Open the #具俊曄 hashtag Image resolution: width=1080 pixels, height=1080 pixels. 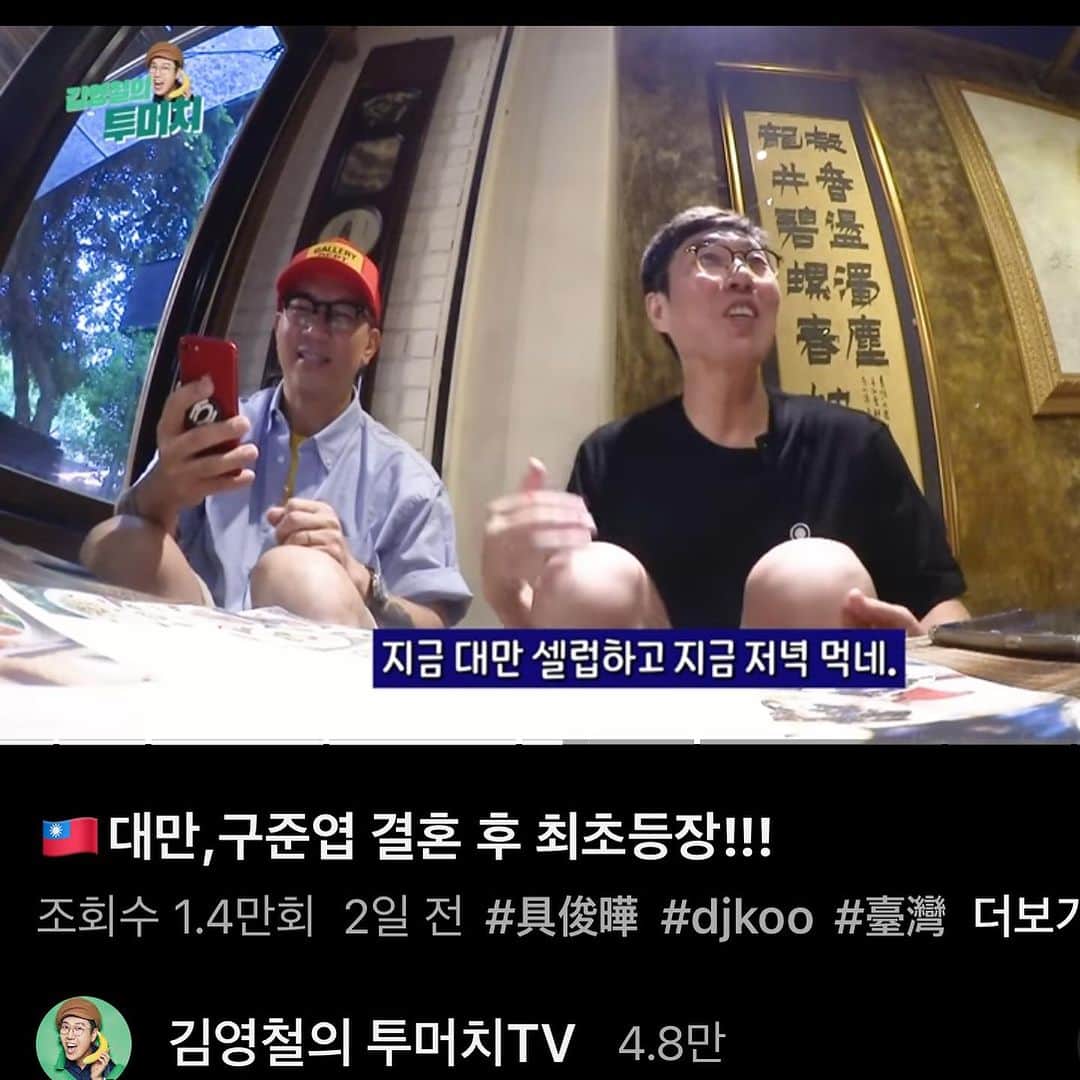(x=561, y=917)
